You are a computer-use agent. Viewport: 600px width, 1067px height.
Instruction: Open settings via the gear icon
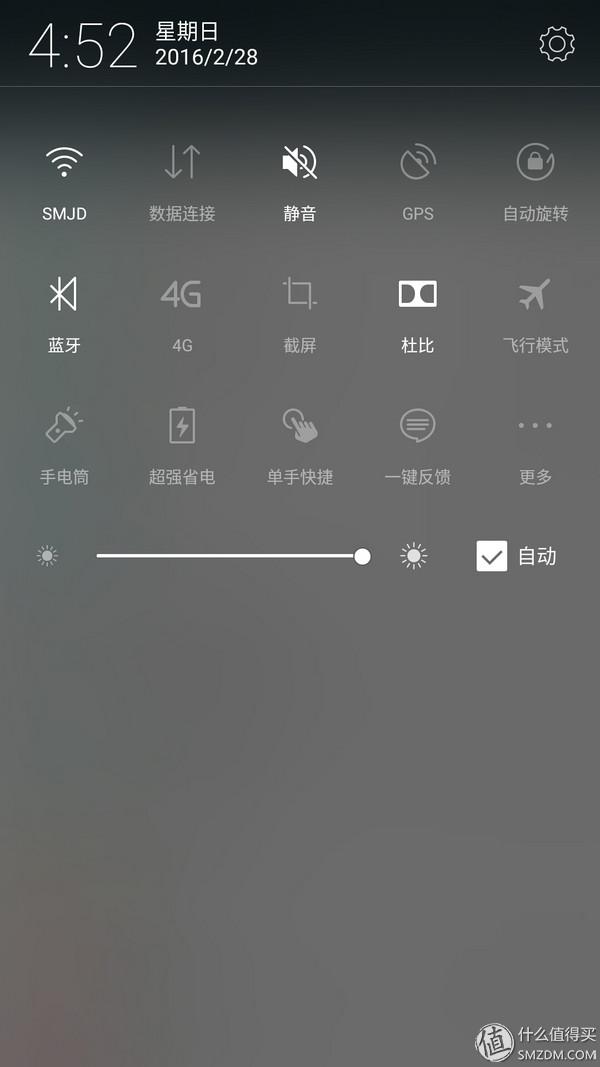(557, 44)
